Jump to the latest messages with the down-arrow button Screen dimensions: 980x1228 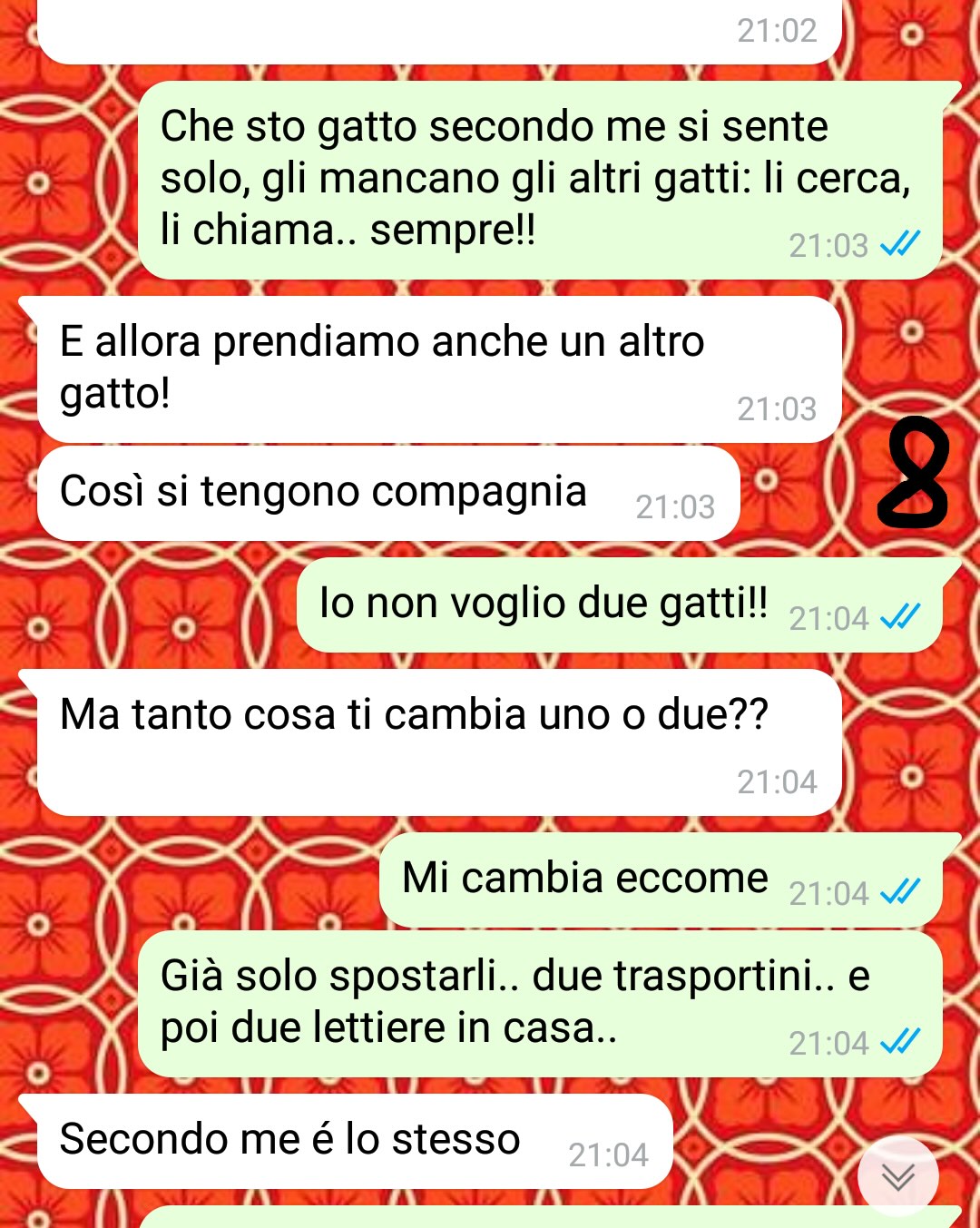[897, 1177]
